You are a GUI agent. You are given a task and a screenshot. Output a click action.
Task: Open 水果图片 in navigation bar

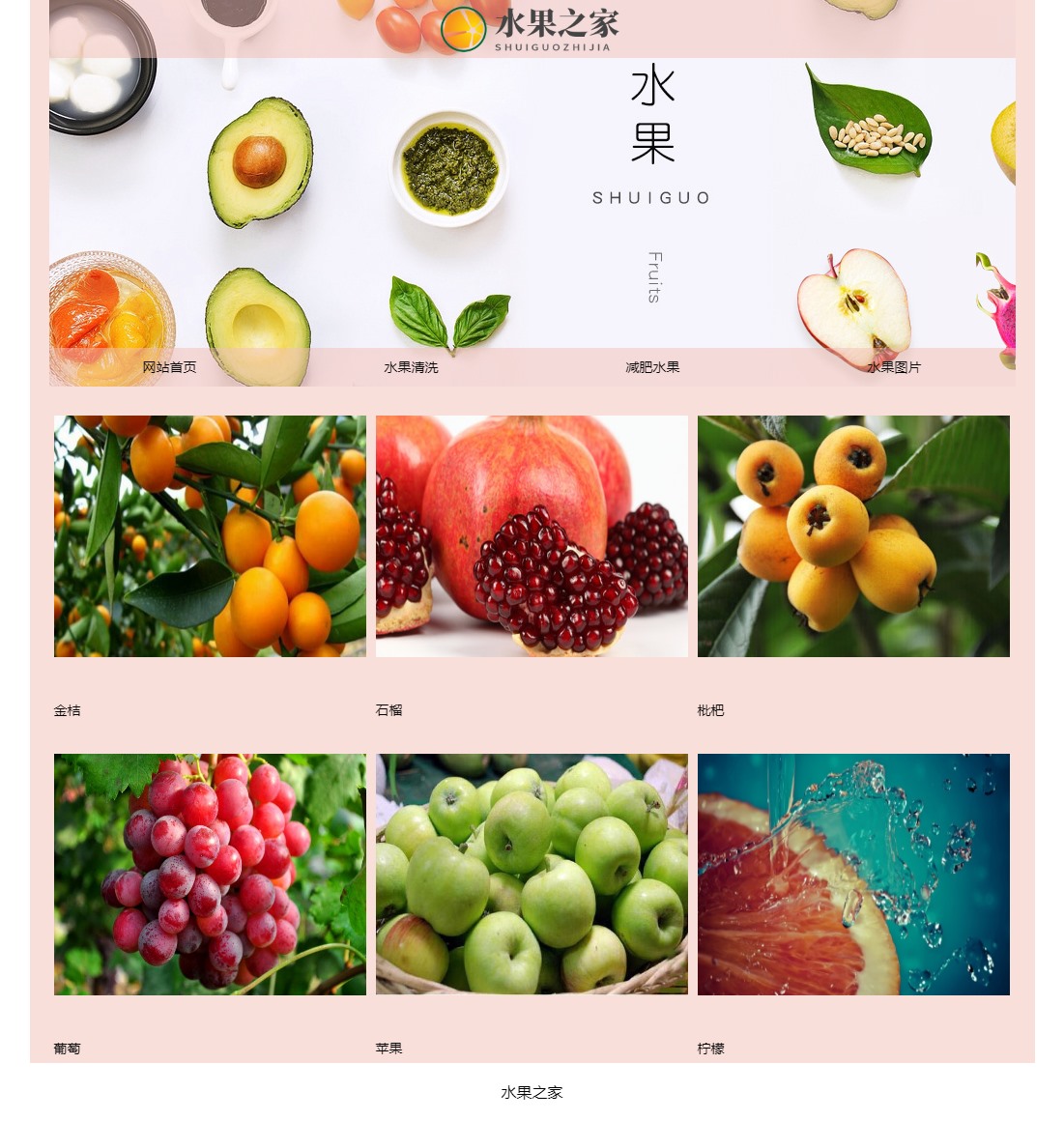coord(894,367)
